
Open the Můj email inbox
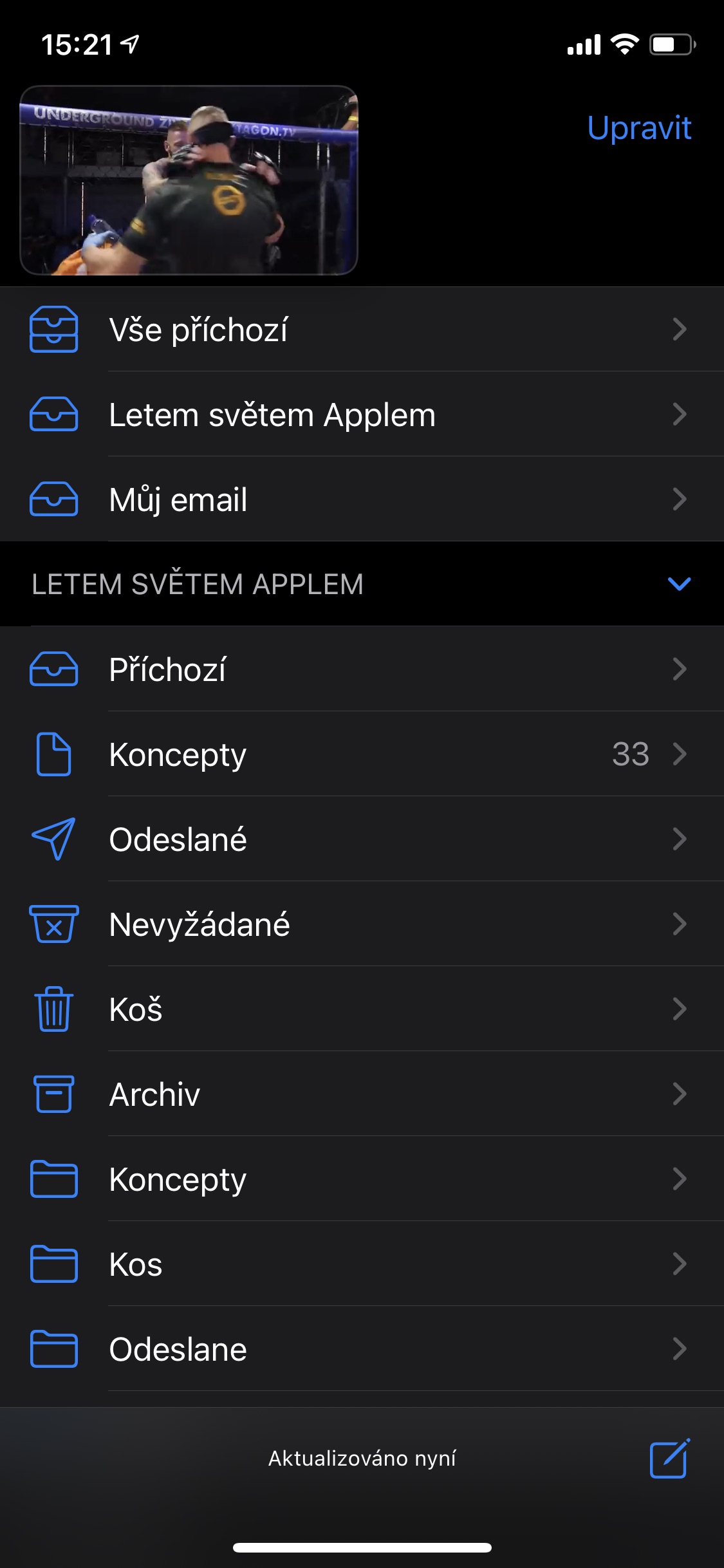(x=360, y=499)
